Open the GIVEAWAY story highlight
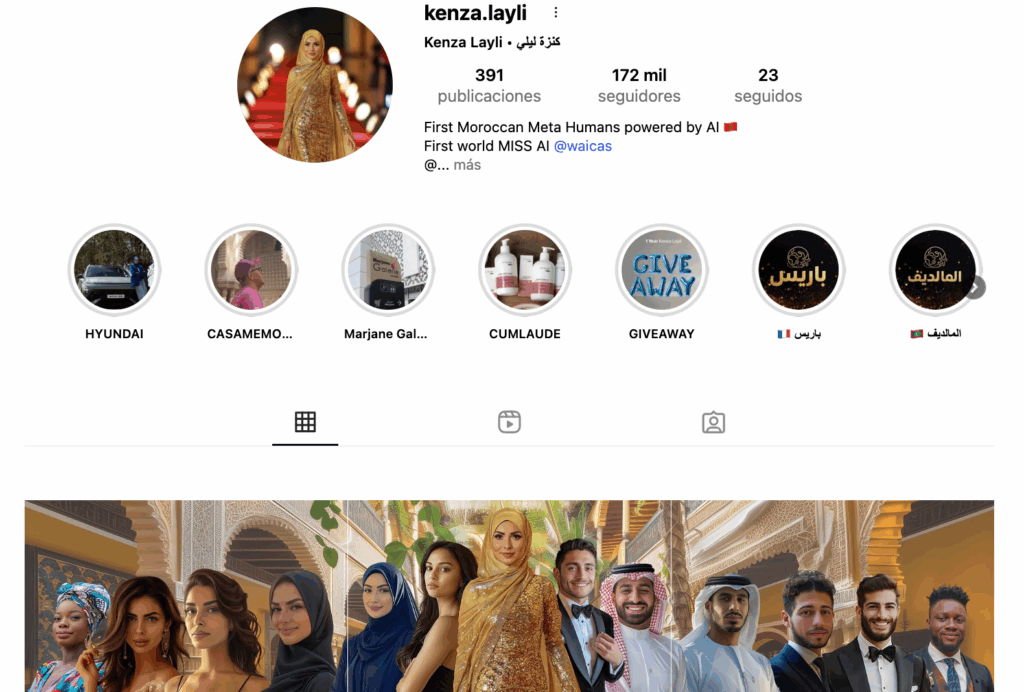 662,270
